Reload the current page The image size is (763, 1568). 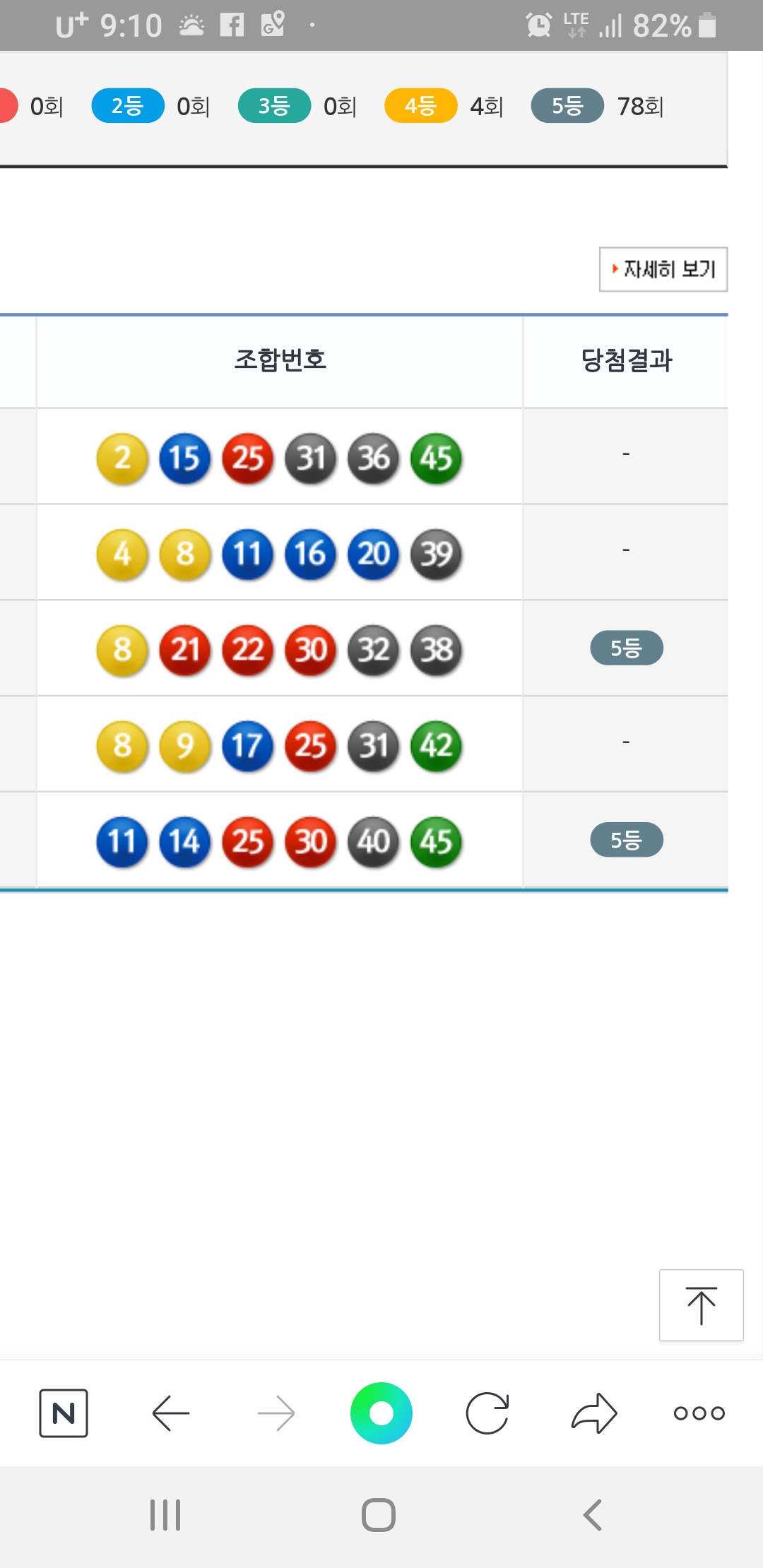point(487,1413)
